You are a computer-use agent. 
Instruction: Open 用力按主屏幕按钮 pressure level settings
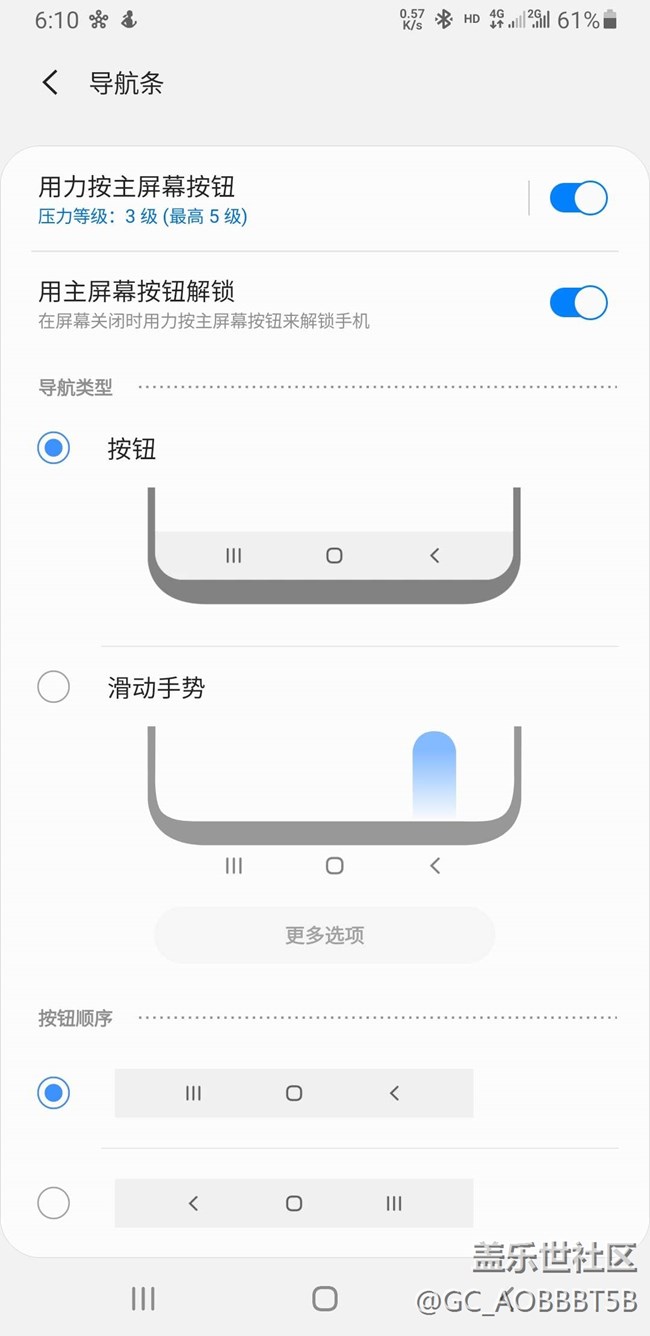point(270,200)
